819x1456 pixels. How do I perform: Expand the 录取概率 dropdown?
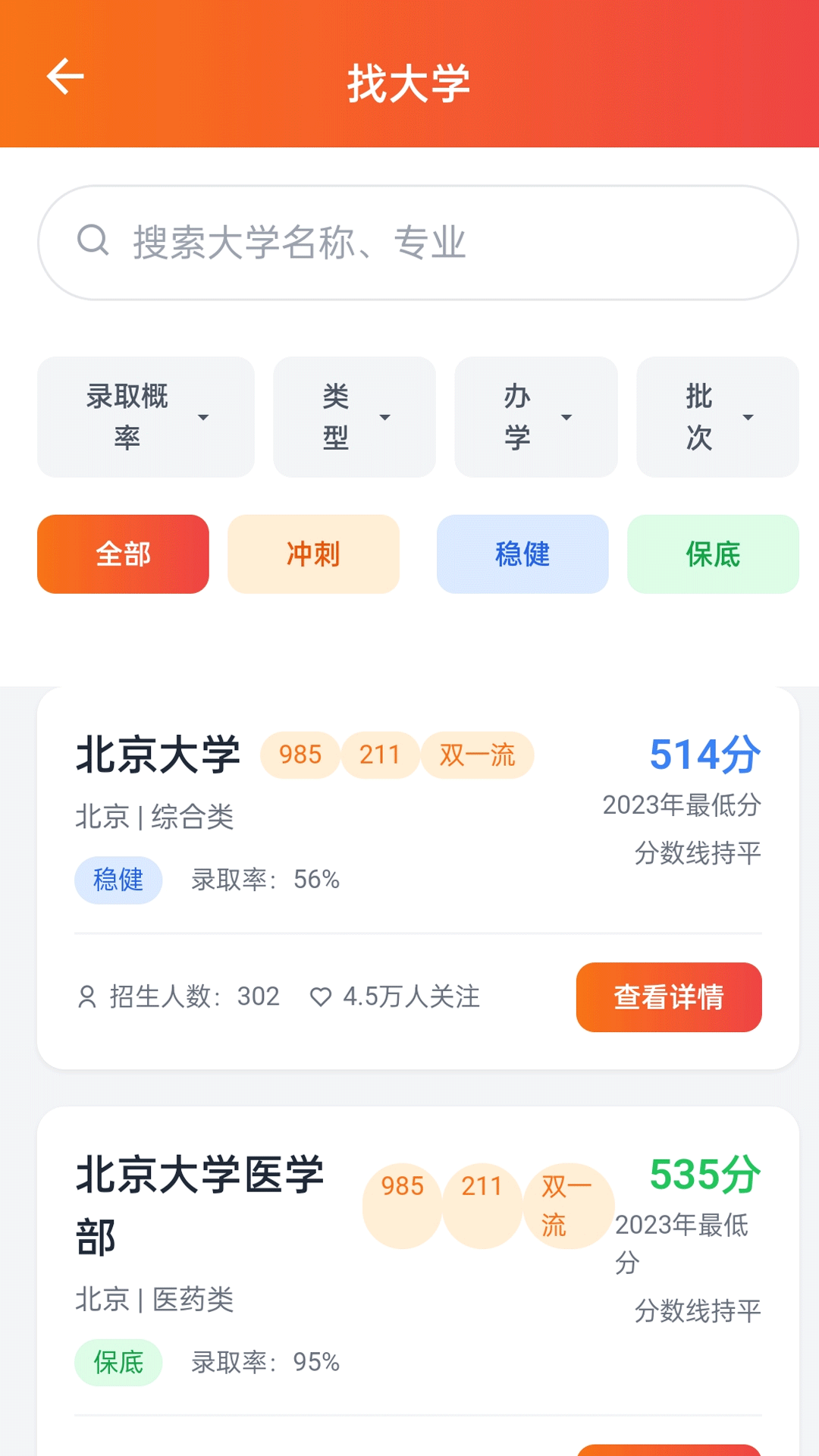pos(146,417)
